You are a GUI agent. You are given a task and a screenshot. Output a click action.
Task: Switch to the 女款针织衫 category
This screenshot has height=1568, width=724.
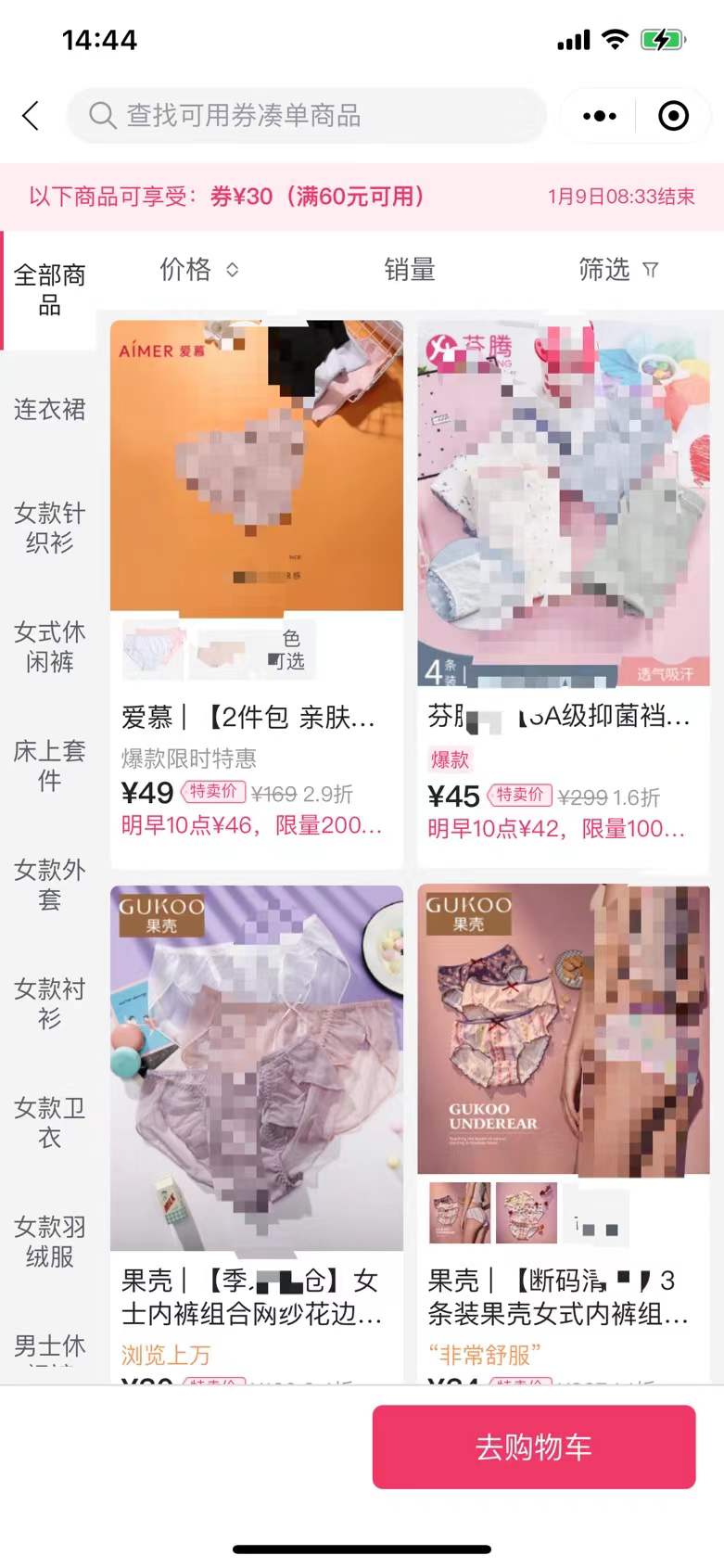coord(49,528)
